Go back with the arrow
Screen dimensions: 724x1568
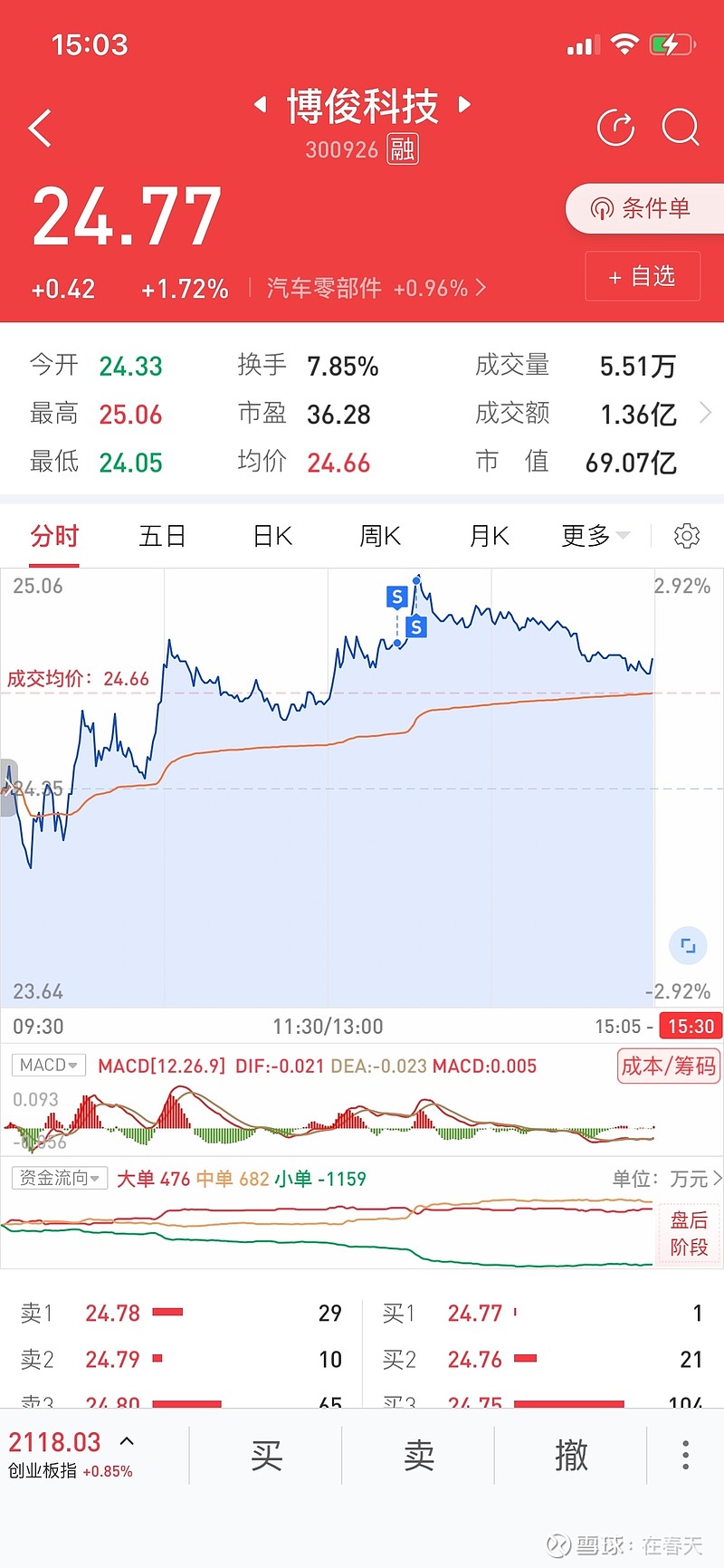pos(40,128)
